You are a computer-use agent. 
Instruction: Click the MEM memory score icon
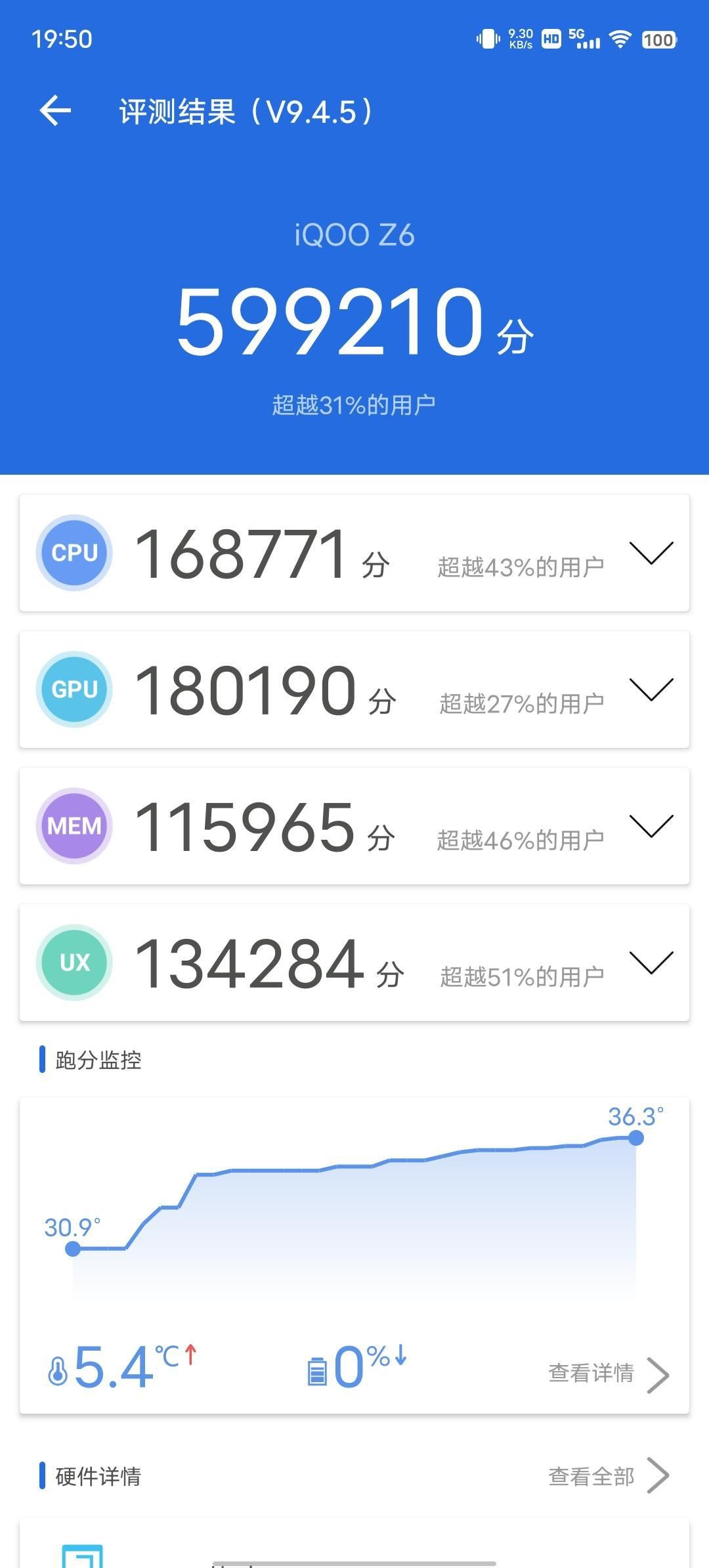click(74, 826)
